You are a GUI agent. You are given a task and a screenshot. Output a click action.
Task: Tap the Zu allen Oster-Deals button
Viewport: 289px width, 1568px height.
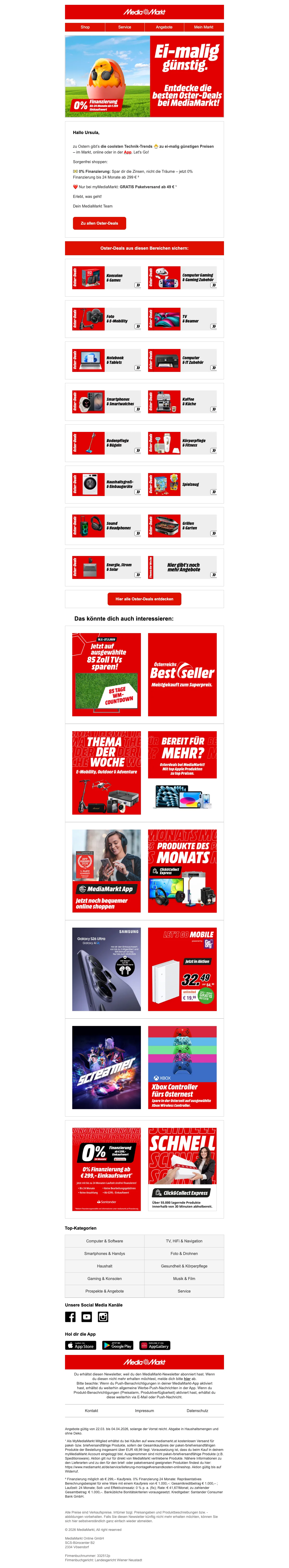[99, 223]
